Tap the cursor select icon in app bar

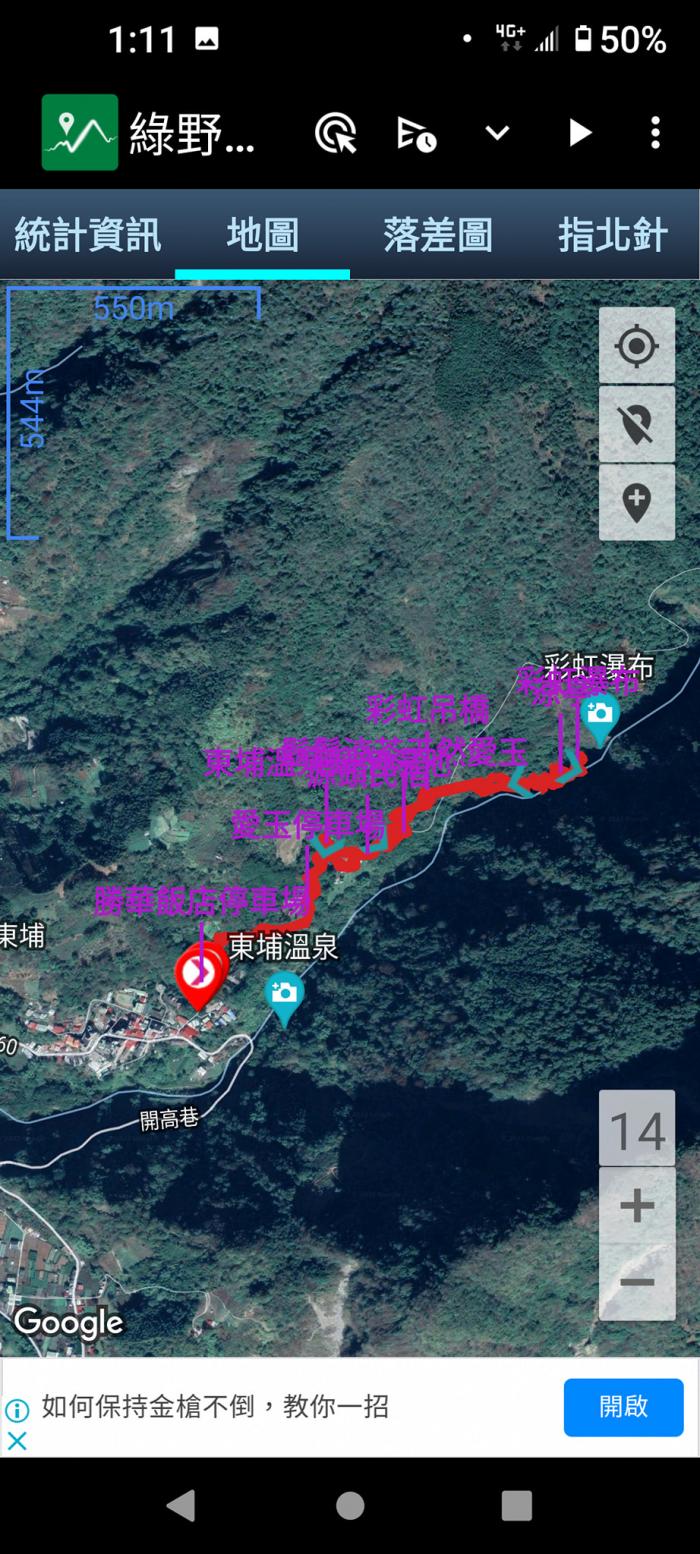[x=336, y=133]
